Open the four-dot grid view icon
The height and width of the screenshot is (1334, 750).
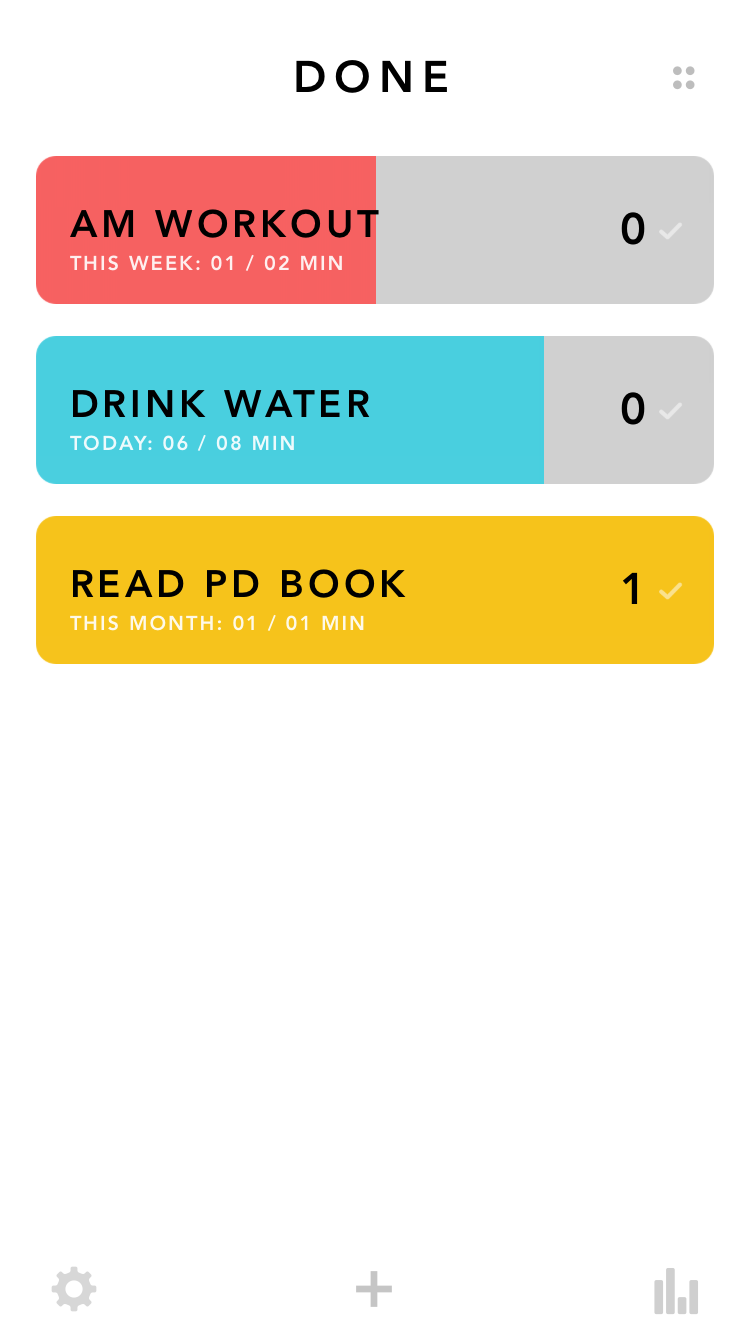(x=684, y=78)
